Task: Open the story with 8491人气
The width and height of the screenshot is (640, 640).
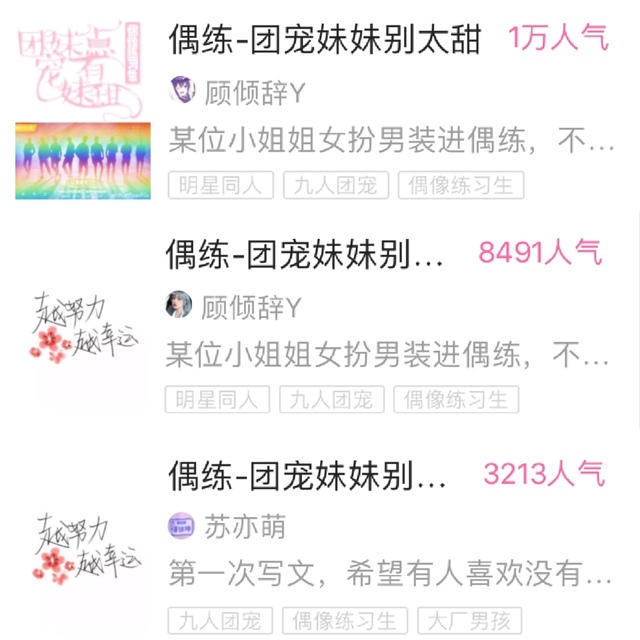Action: click(x=306, y=255)
